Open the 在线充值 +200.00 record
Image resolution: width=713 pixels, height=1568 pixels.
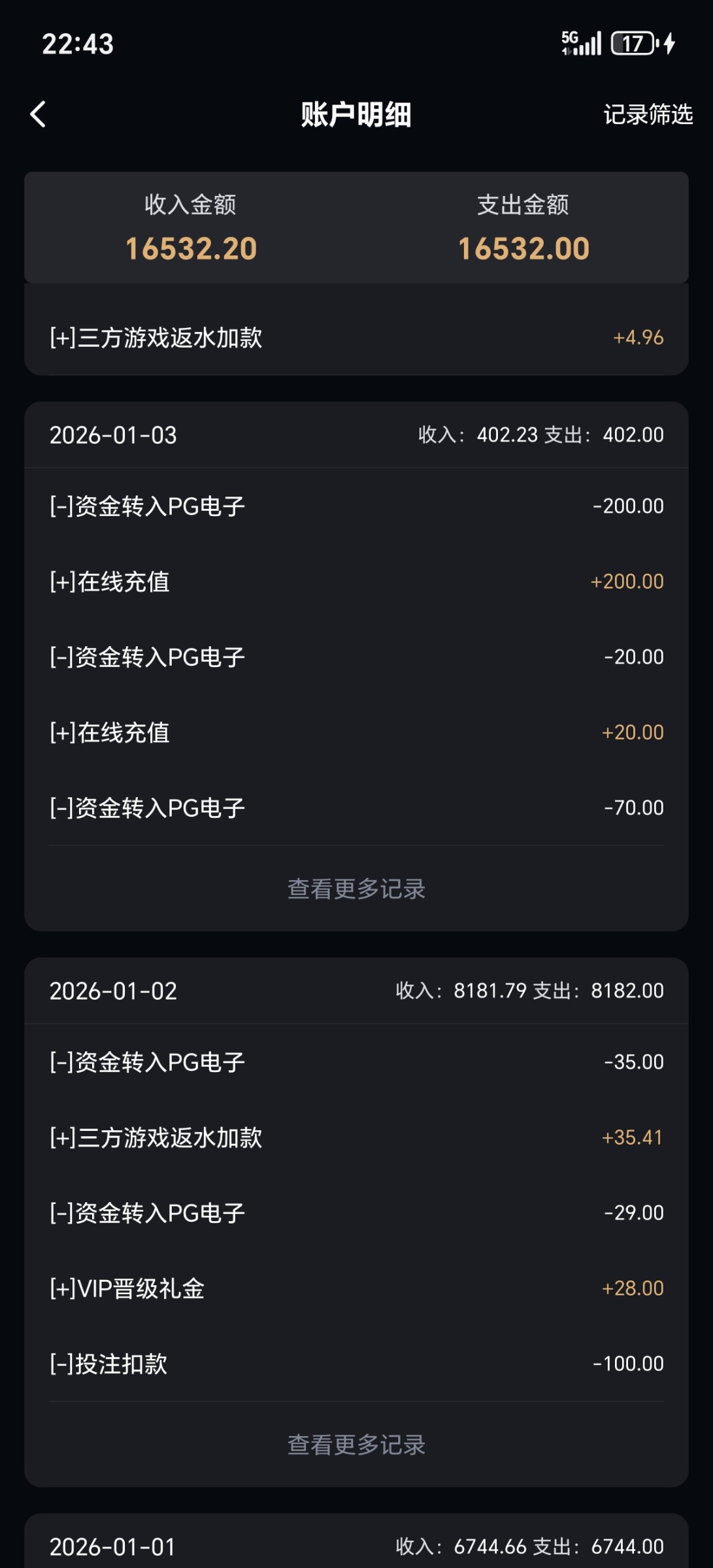pos(356,581)
